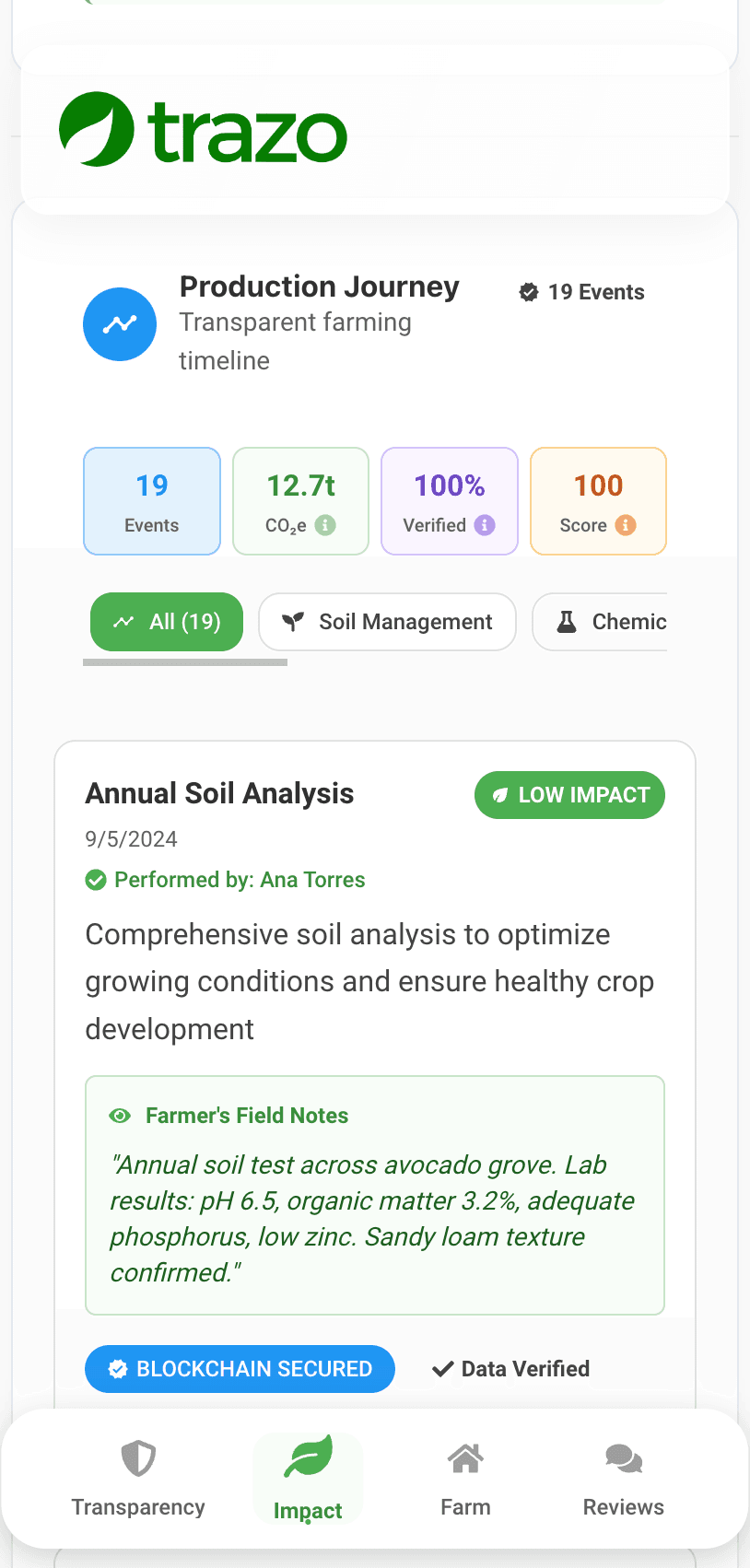
Task: Toggle the Farmer's Field Notes eye icon
Action: click(x=120, y=1116)
